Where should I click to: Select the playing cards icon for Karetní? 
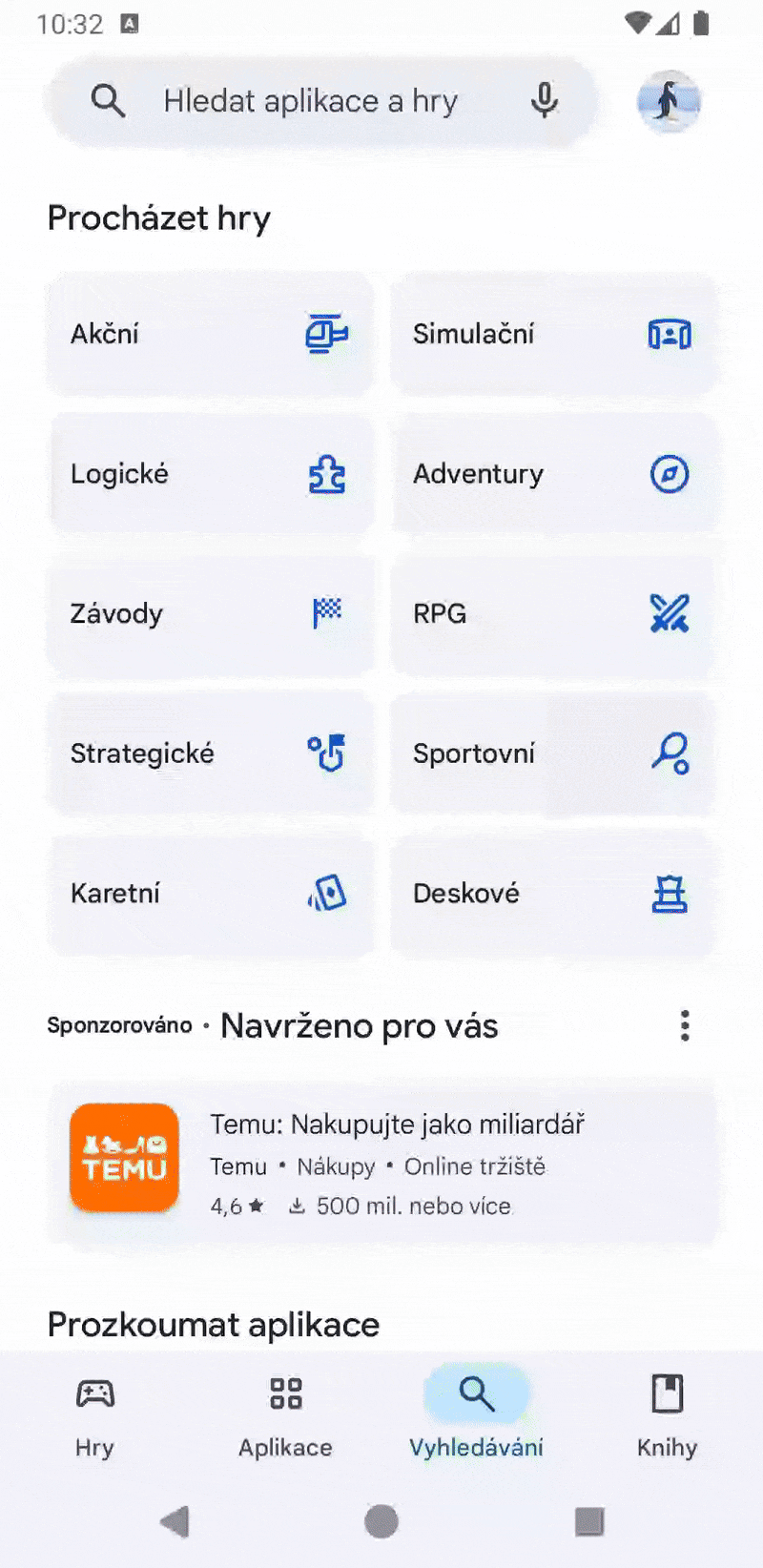click(325, 893)
